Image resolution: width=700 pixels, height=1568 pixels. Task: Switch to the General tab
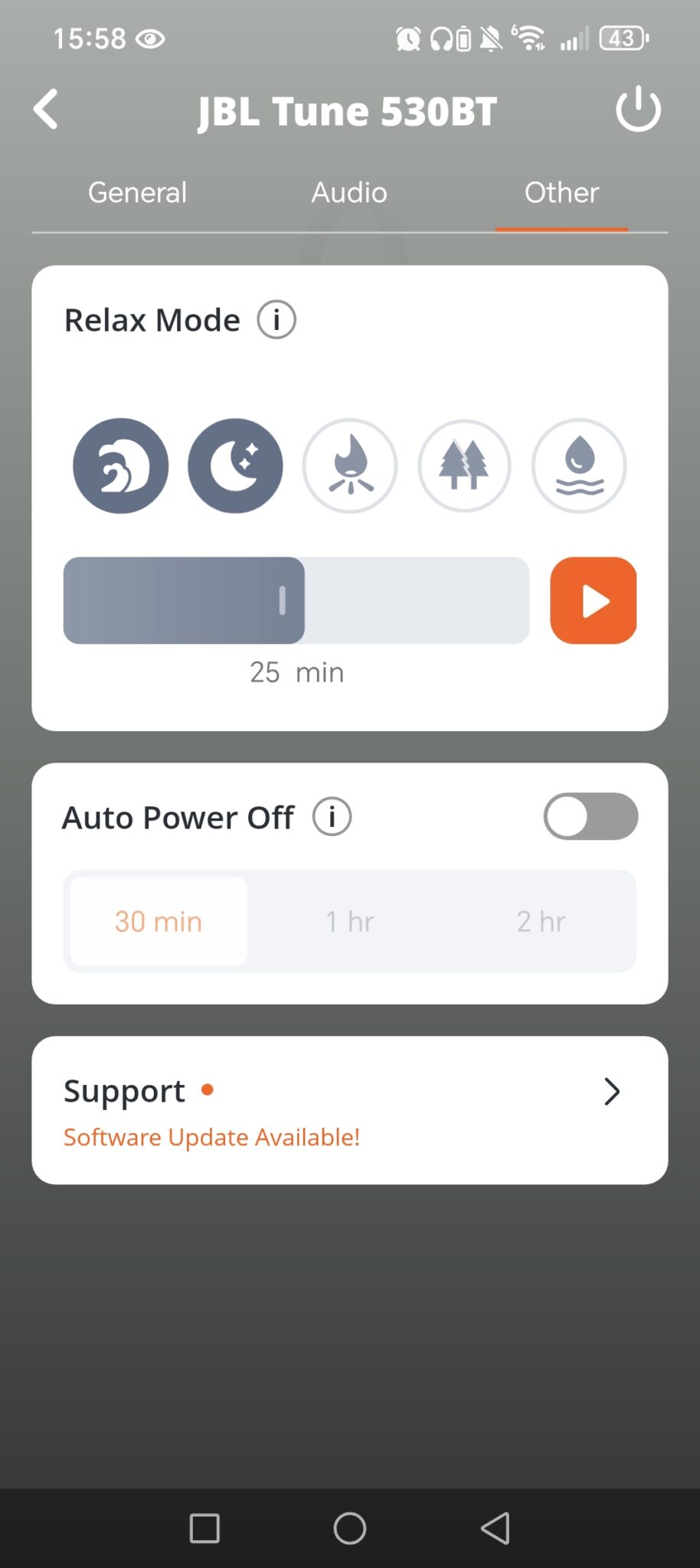tap(137, 193)
